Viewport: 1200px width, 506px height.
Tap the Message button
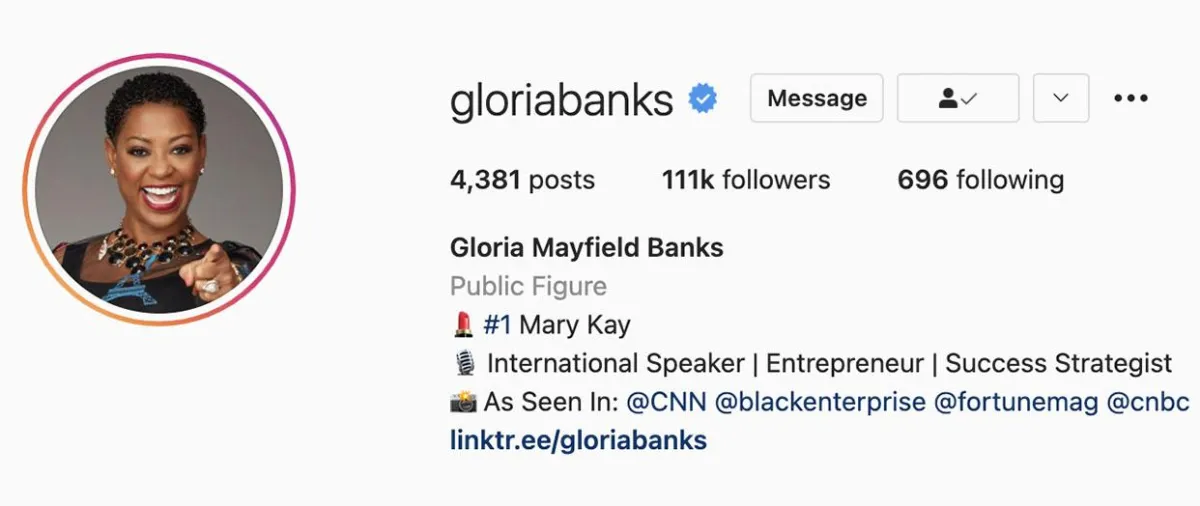[x=816, y=98]
